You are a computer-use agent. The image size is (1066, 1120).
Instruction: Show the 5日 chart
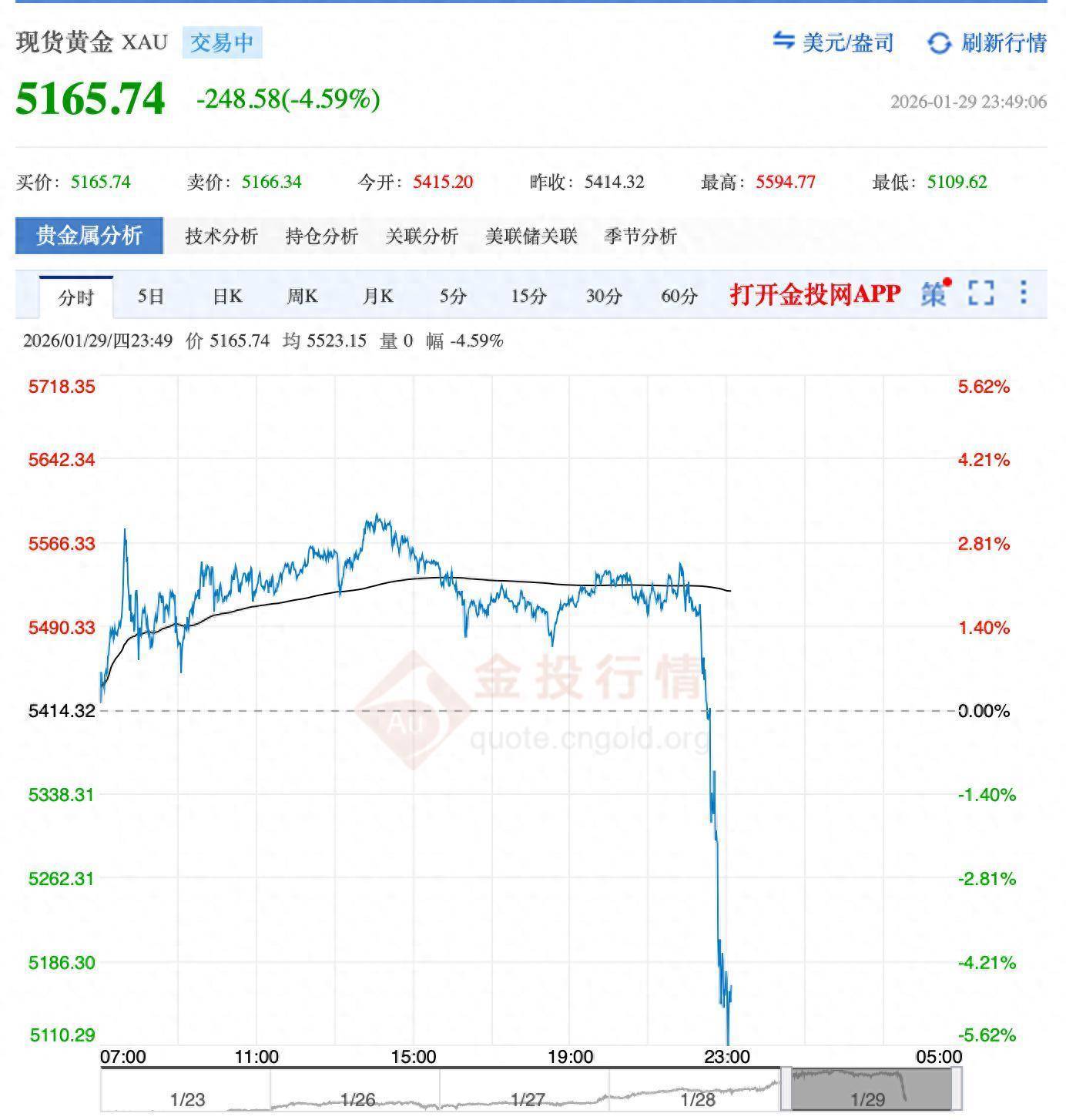[151, 296]
